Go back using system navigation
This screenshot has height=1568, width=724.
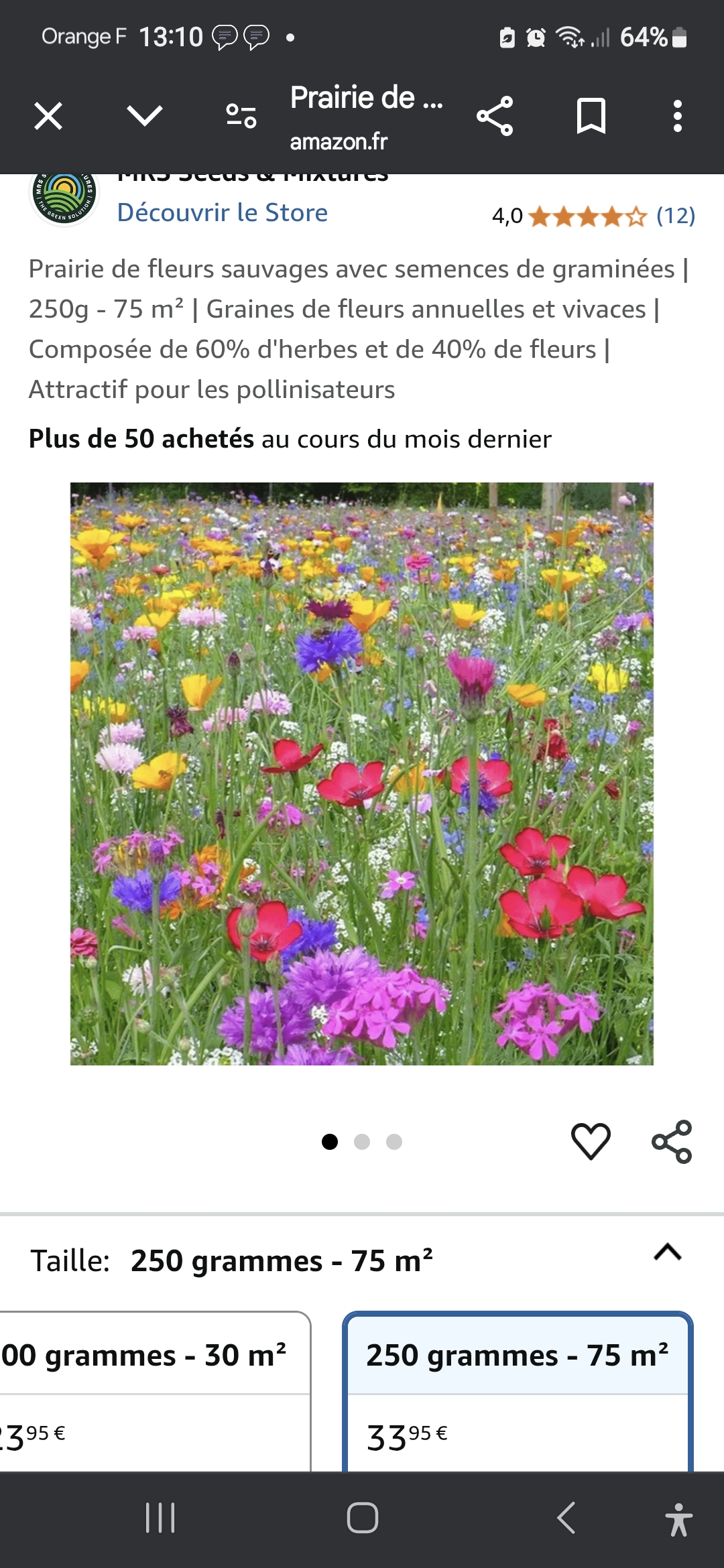(x=566, y=1518)
